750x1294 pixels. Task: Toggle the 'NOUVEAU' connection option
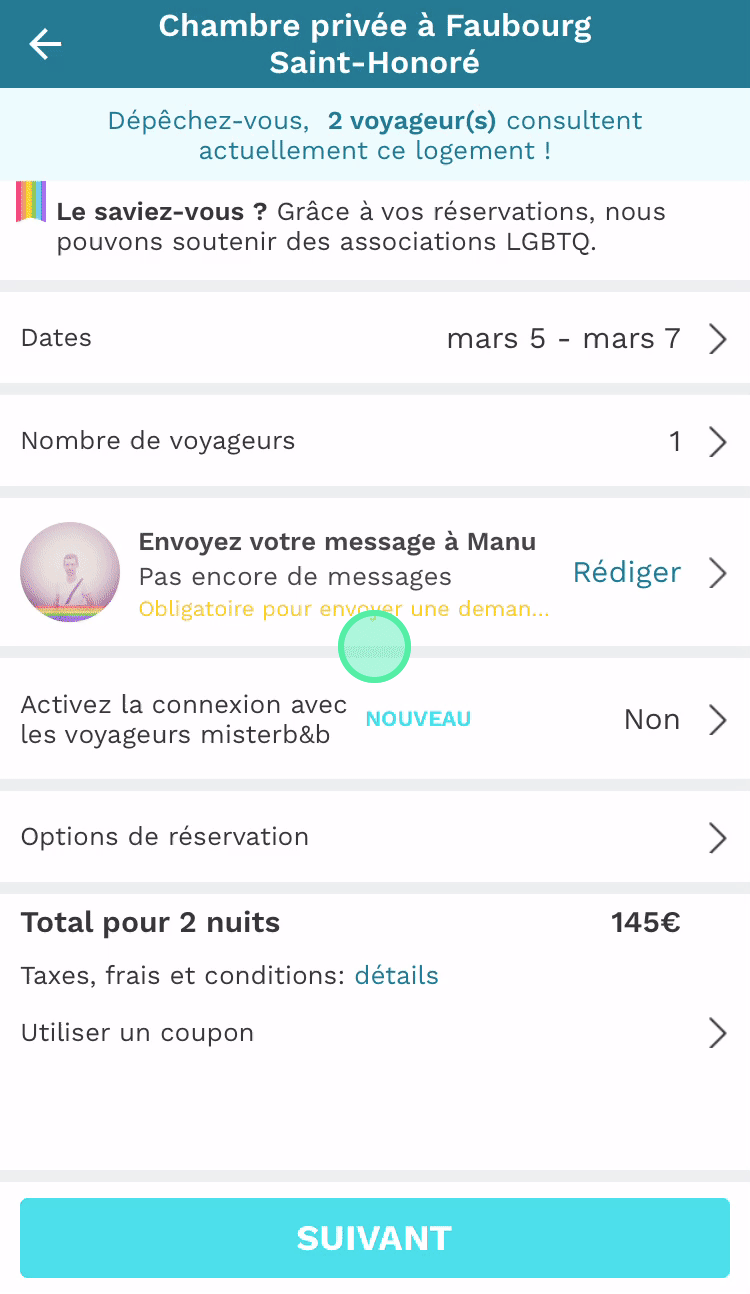(418, 718)
